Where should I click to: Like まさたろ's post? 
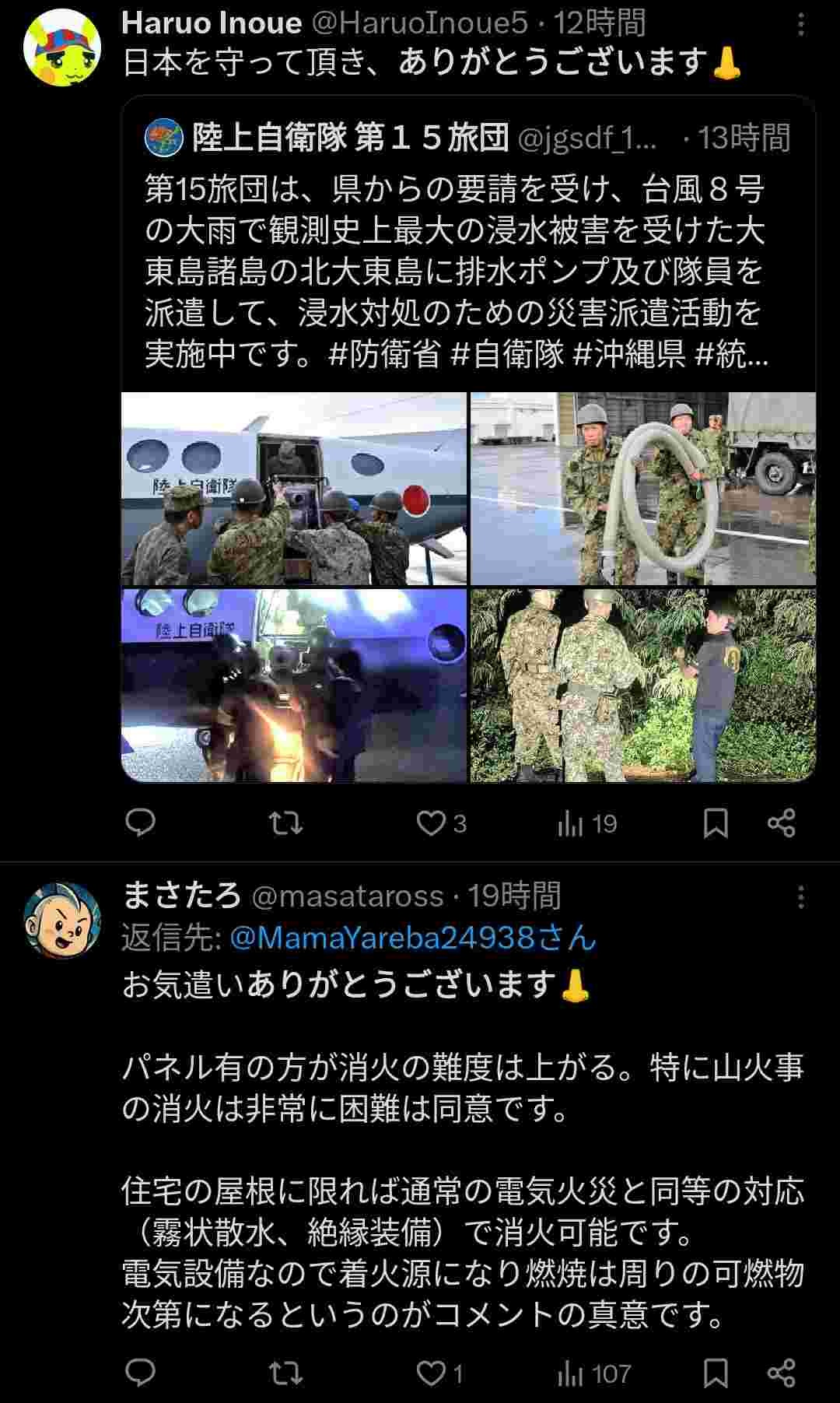(x=439, y=1373)
